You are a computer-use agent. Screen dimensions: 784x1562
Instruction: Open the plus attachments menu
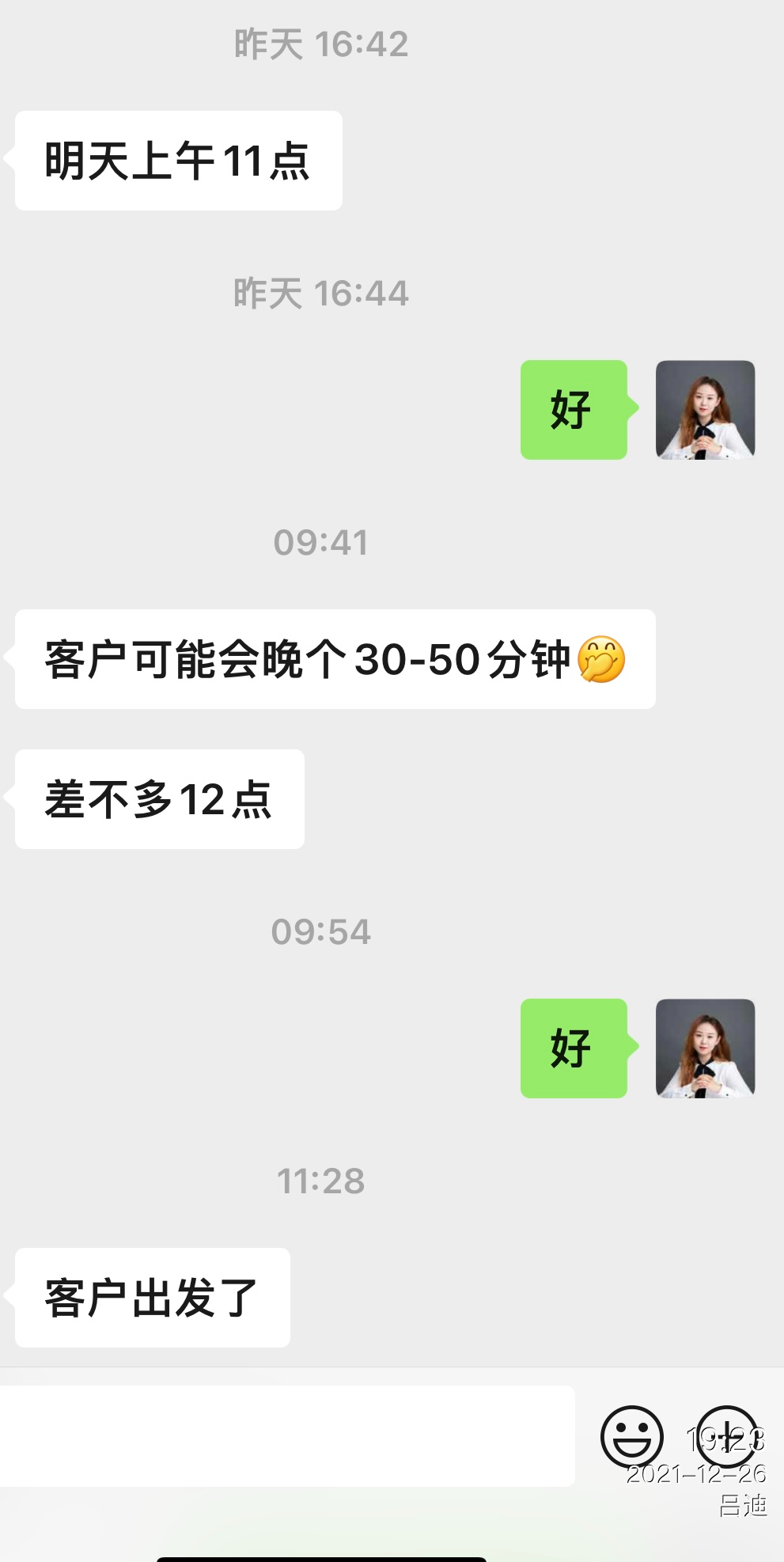pos(726,1436)
